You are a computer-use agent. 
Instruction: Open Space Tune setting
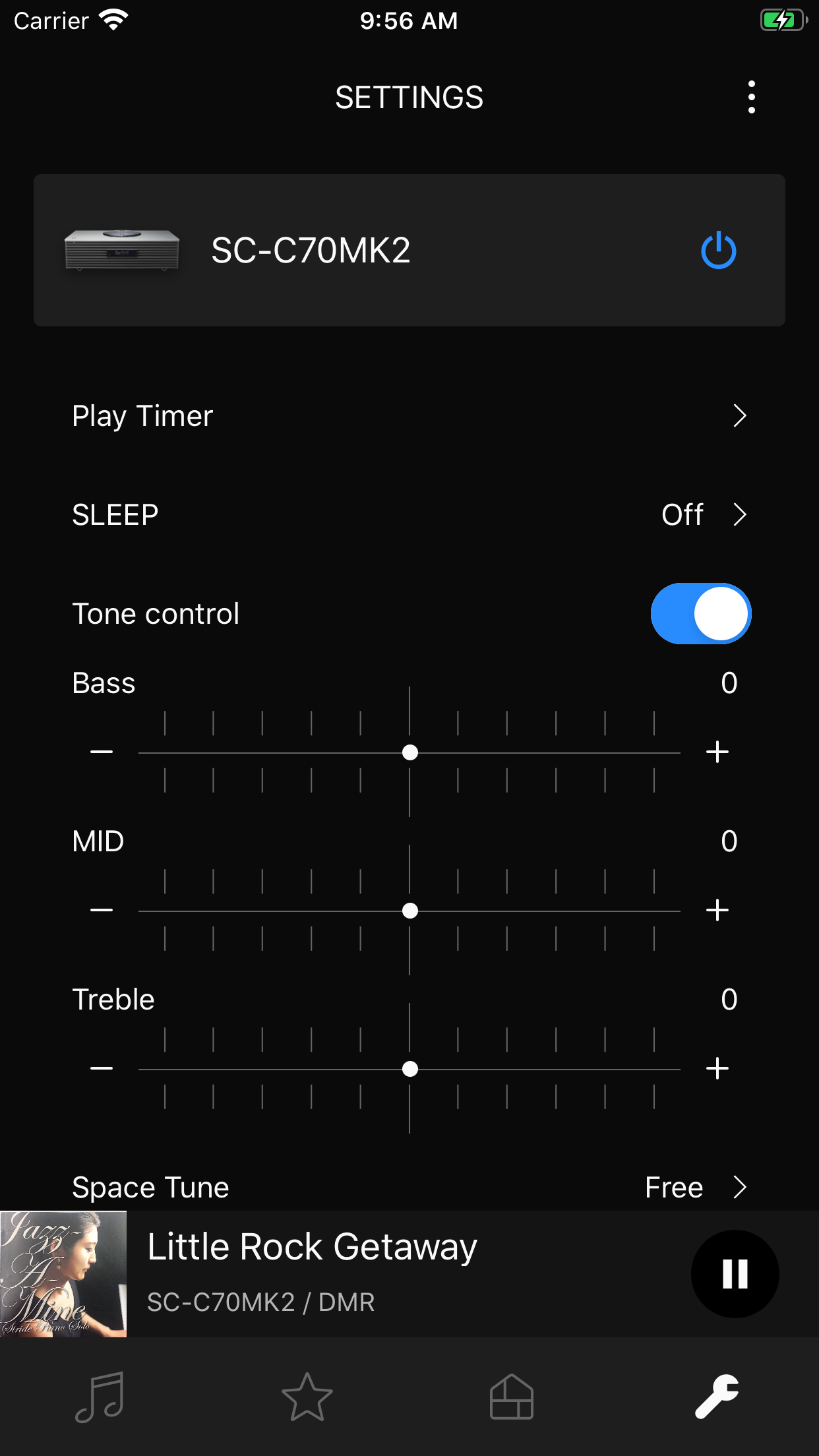click(x=409, y=1188)
